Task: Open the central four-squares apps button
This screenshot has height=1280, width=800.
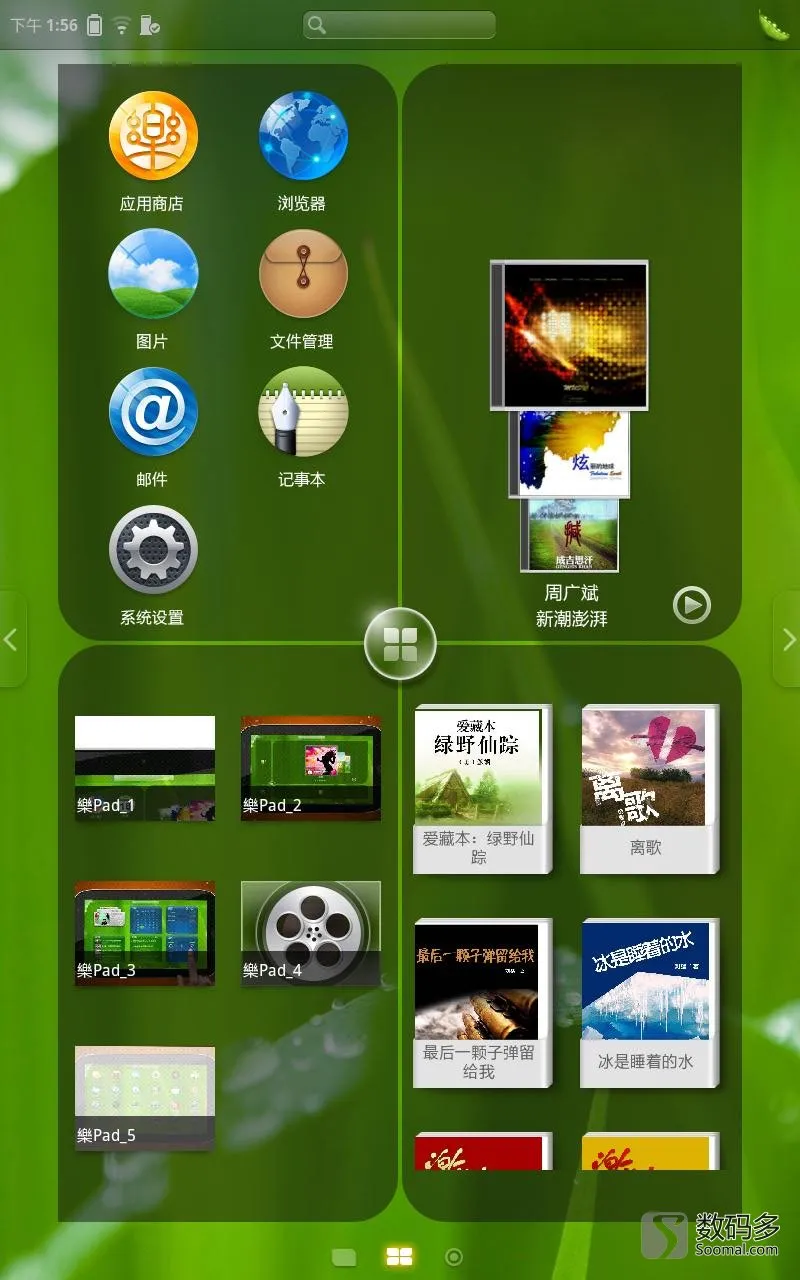Action: click(400, 643)
